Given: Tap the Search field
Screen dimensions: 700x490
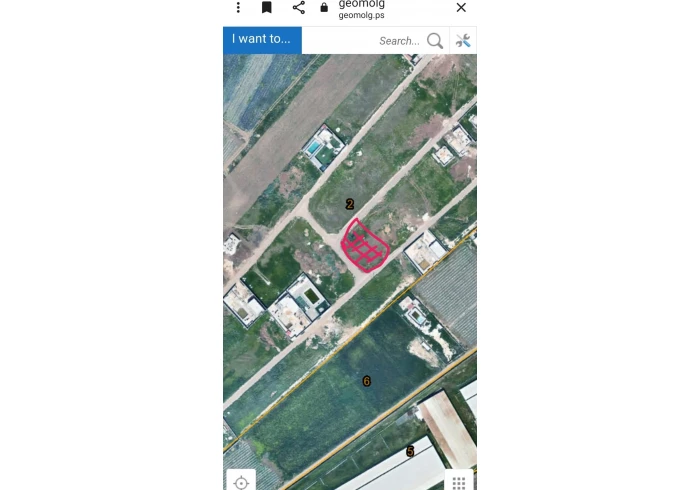Looking at the screenshot, I should pos(400,41).
